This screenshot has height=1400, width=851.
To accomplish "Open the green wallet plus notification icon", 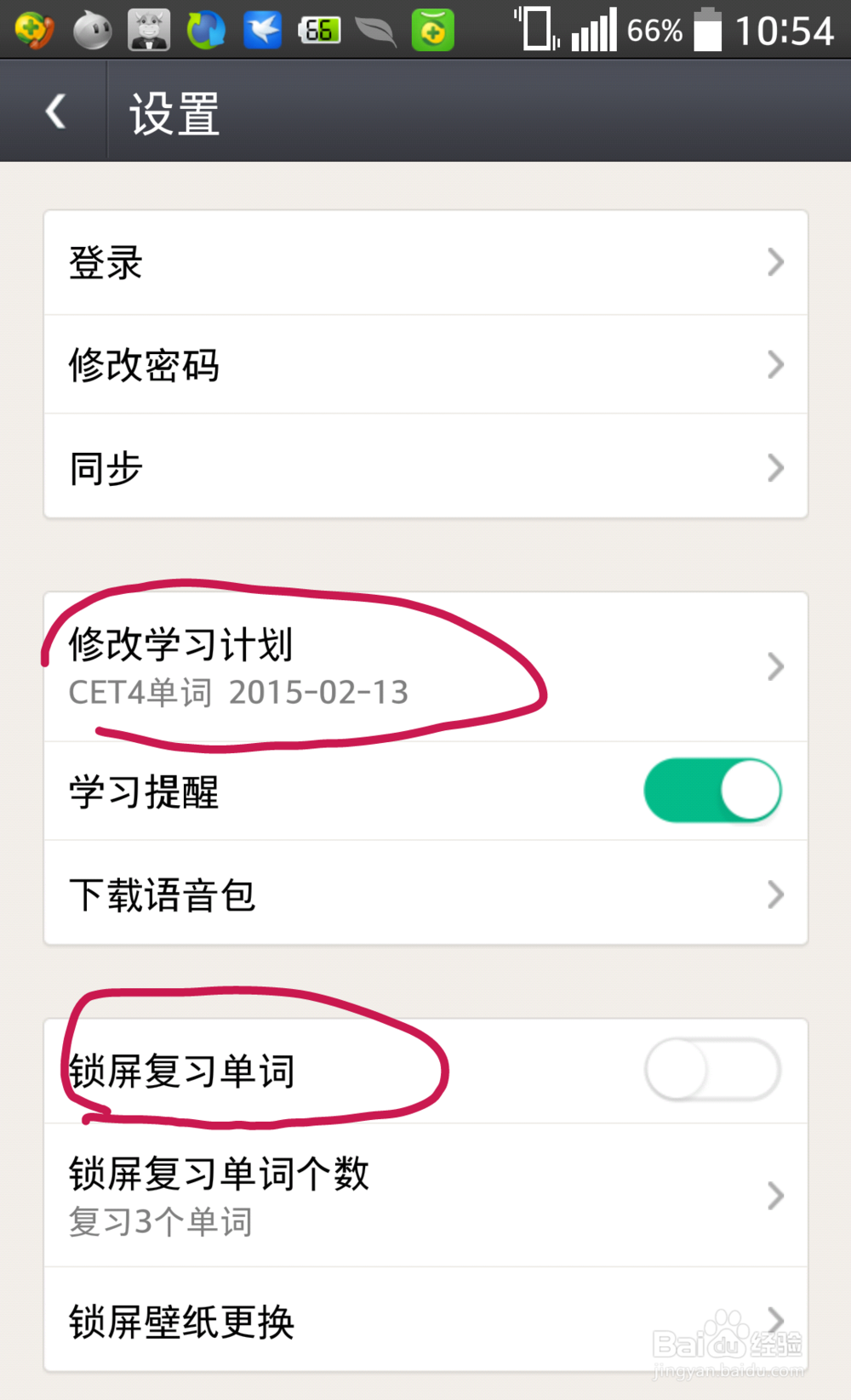I will [x=432, y=31].
